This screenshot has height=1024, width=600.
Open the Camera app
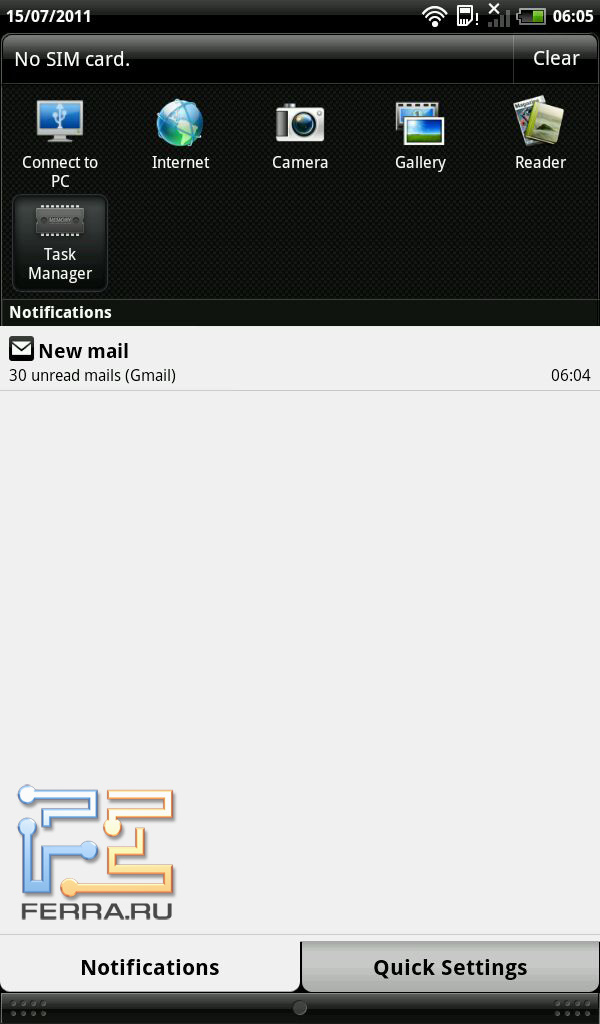coord(300,134)
